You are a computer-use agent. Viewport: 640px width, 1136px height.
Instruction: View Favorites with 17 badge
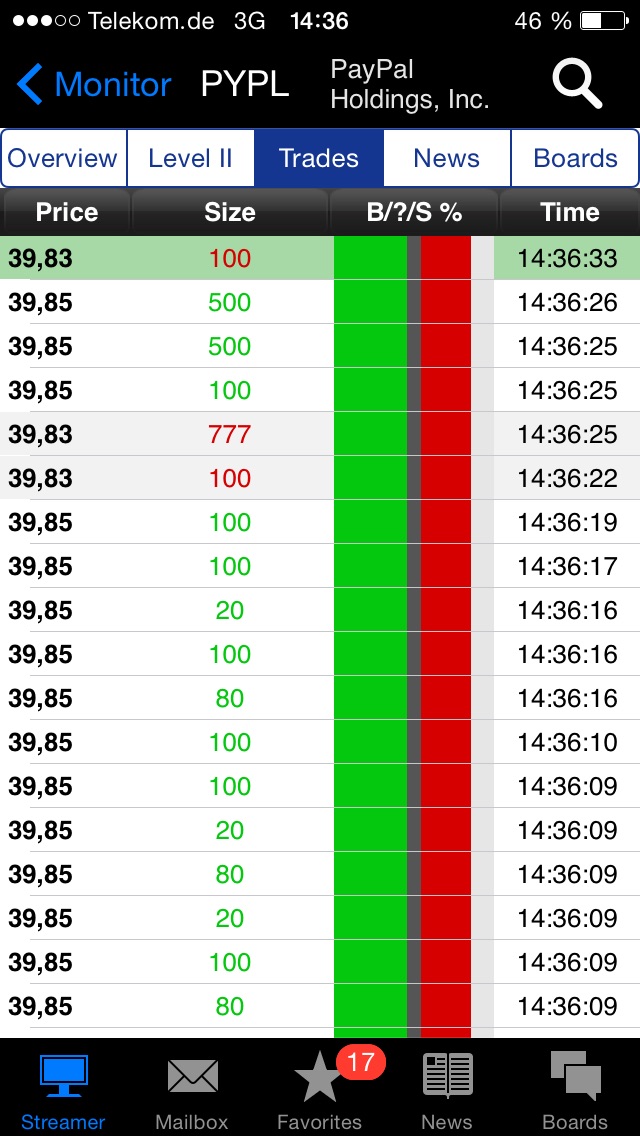(320, 1090)
